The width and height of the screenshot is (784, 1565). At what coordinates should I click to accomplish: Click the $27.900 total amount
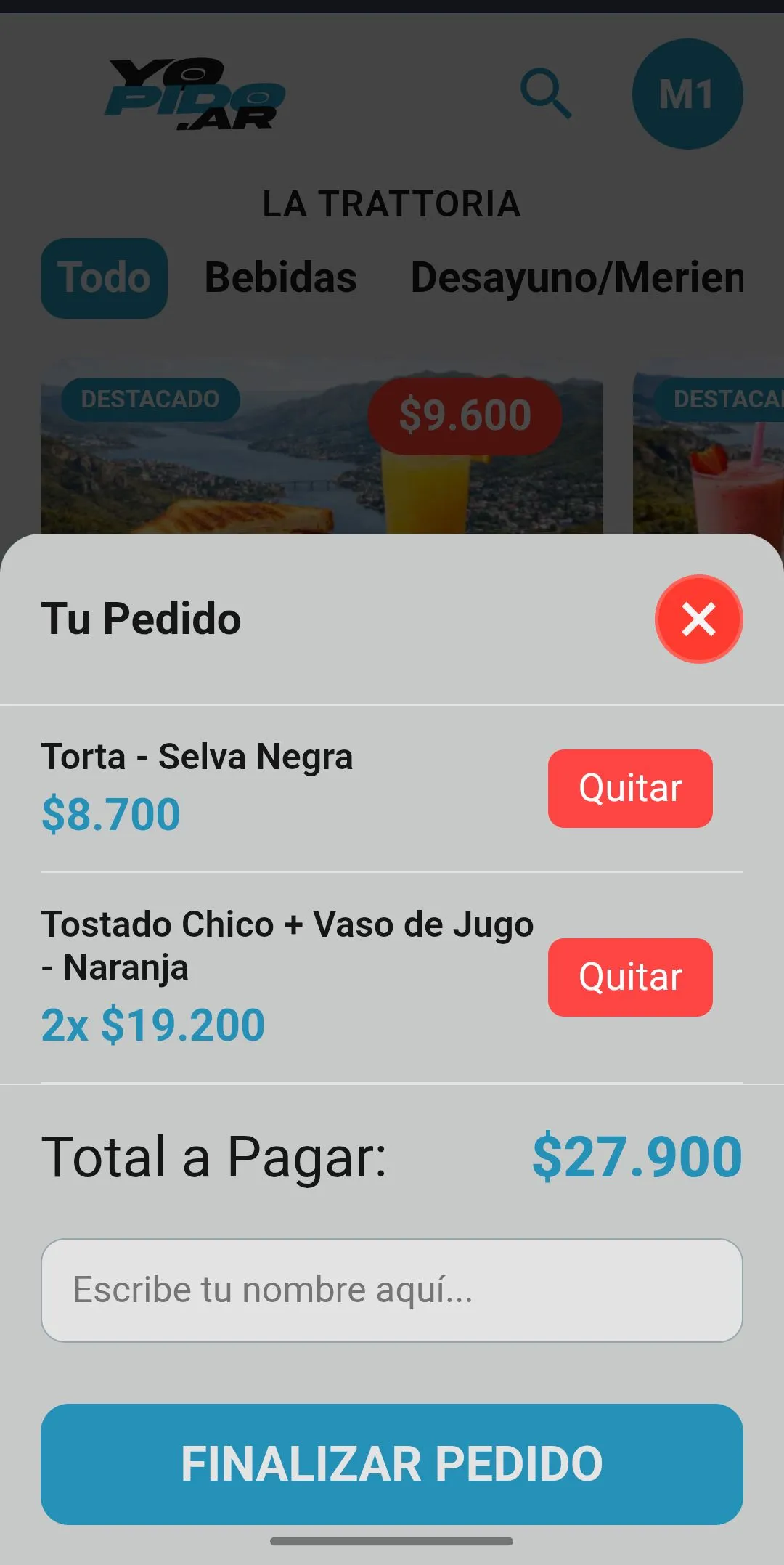pyautogui.click(x=636, y=1155)
